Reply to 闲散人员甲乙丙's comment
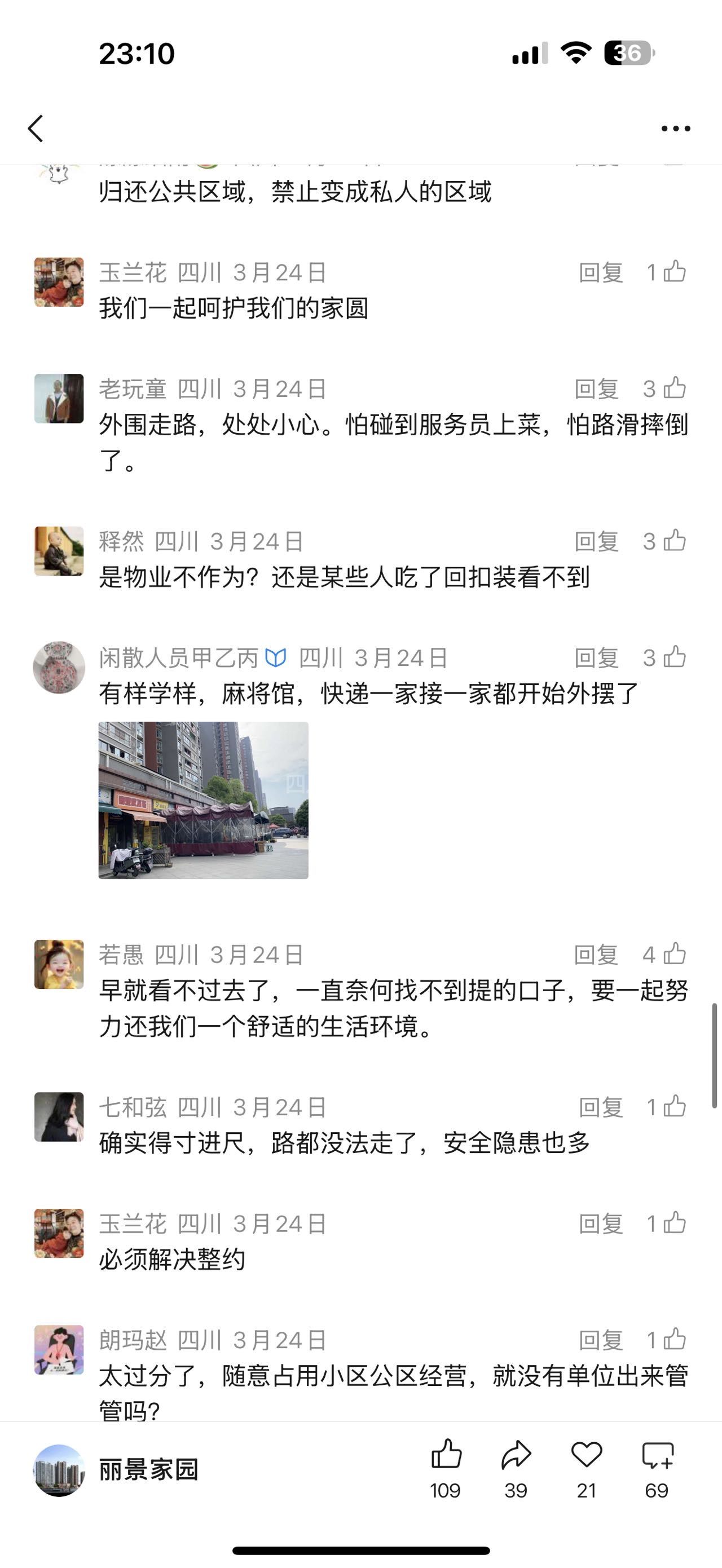The image size is (722, 1568). click(x=596, y=658)
